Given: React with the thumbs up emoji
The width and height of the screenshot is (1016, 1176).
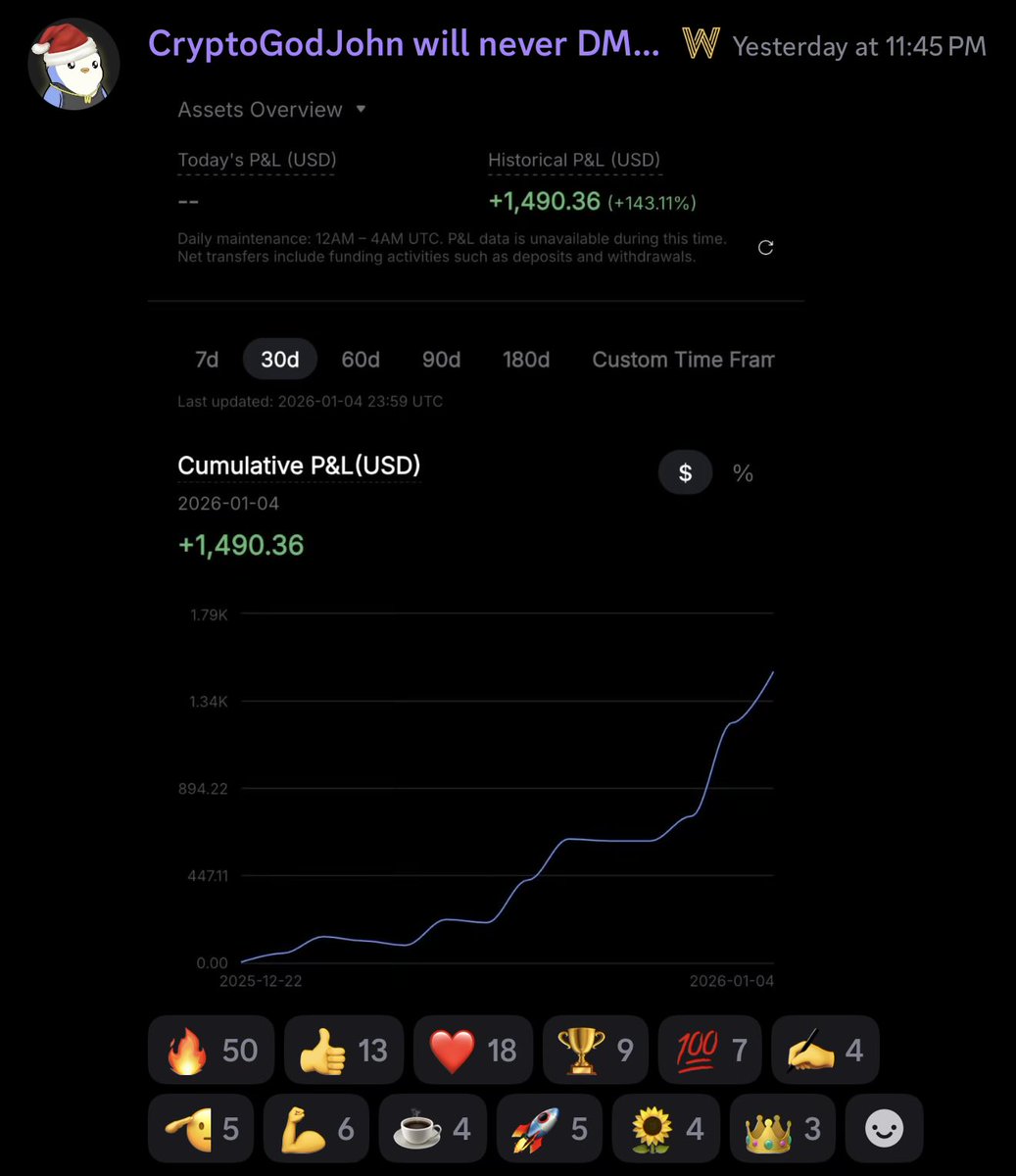Looking at the screenshot, I should 343,1051.
